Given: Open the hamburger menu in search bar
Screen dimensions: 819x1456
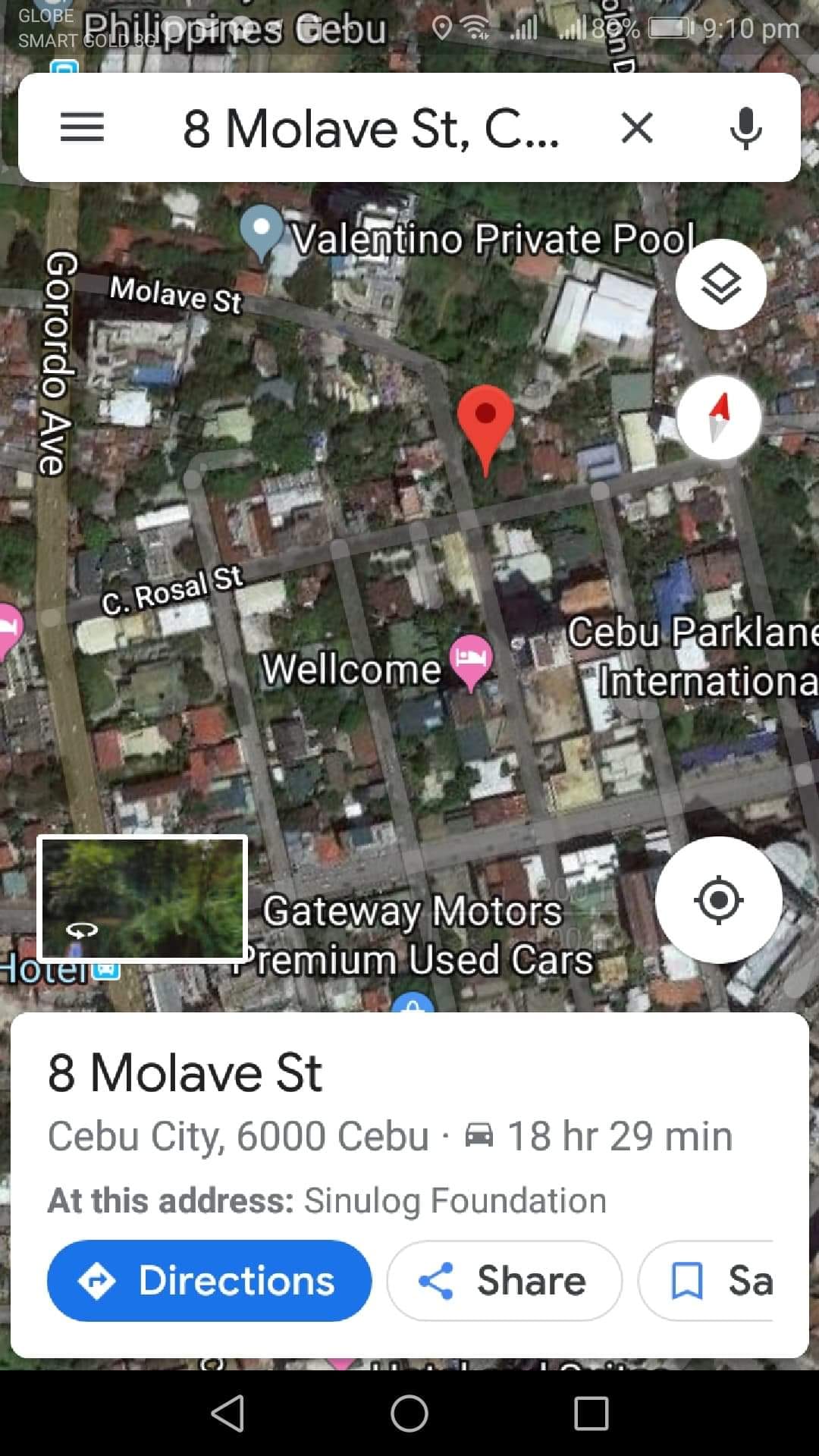Looking at the screenshot, I should tap(82, 127).
